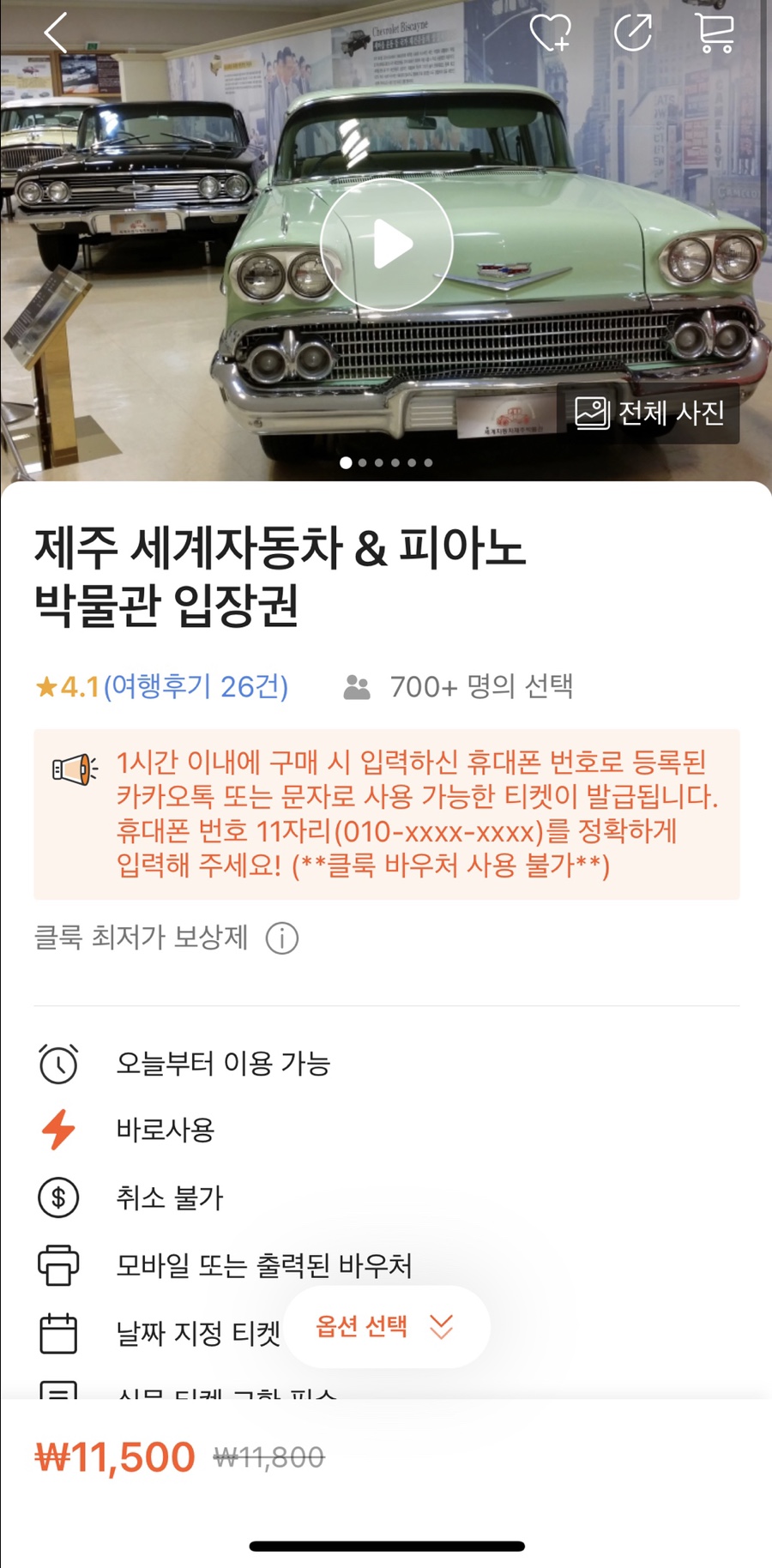The width and height of the screenshot is (772, 1568).
Task: Tap the 옵션 선택 button
Action: (386, 1327)
